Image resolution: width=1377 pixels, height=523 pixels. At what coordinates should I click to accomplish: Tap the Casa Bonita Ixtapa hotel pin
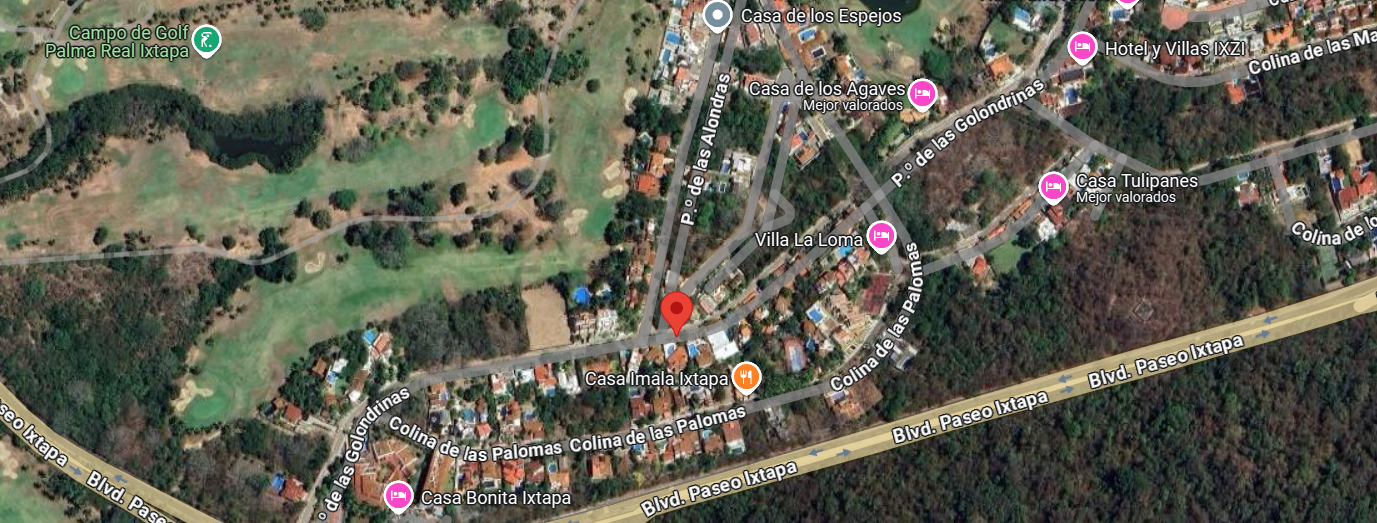click(398, 495)
